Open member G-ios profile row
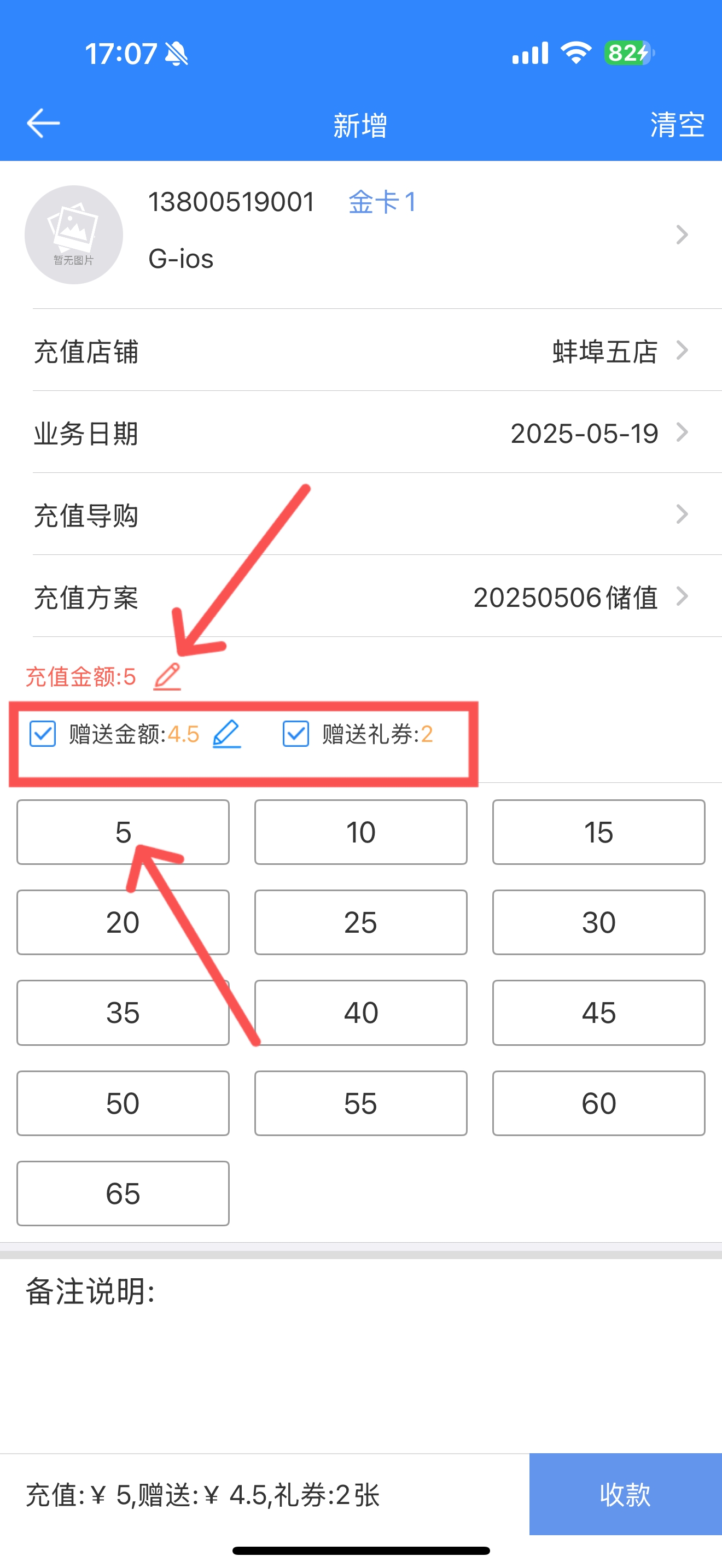Viewport: 722px width, 1568px height. (x=361, y=235)
